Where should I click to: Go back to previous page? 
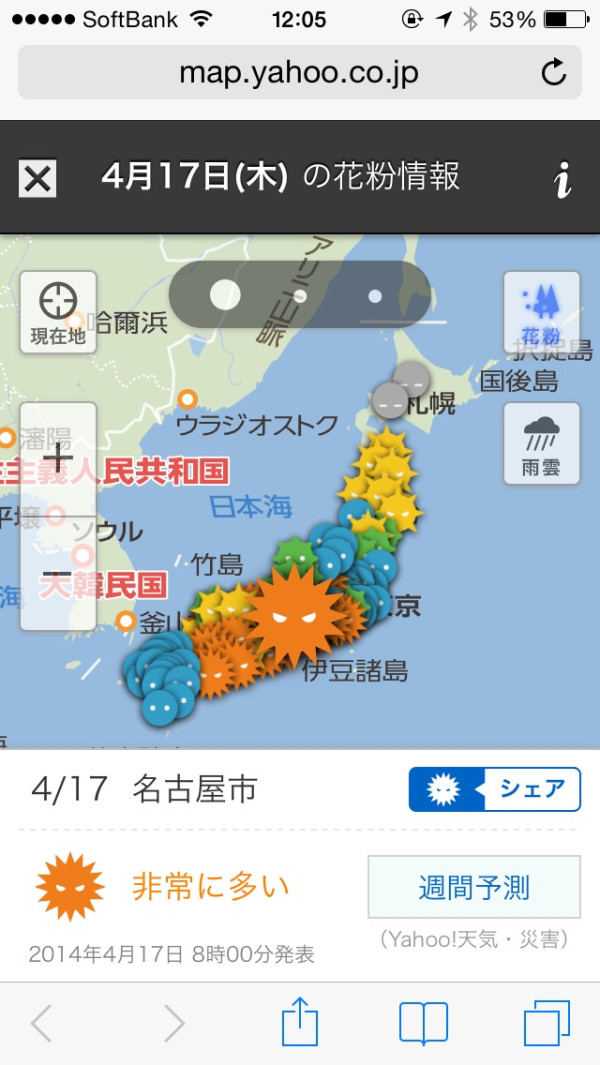[x=41, y=1023]
